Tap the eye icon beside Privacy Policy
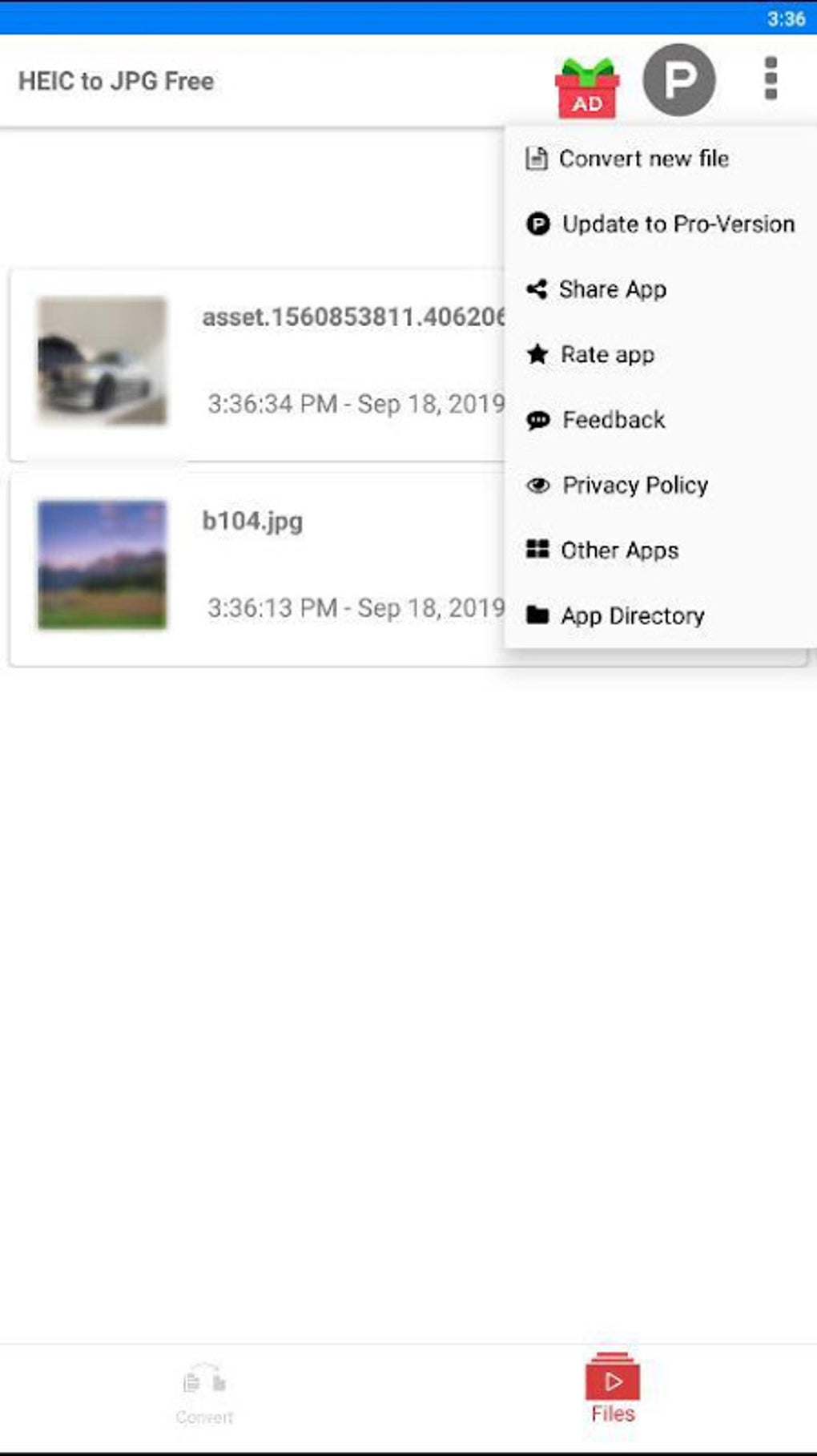 (x=536, y=485)
